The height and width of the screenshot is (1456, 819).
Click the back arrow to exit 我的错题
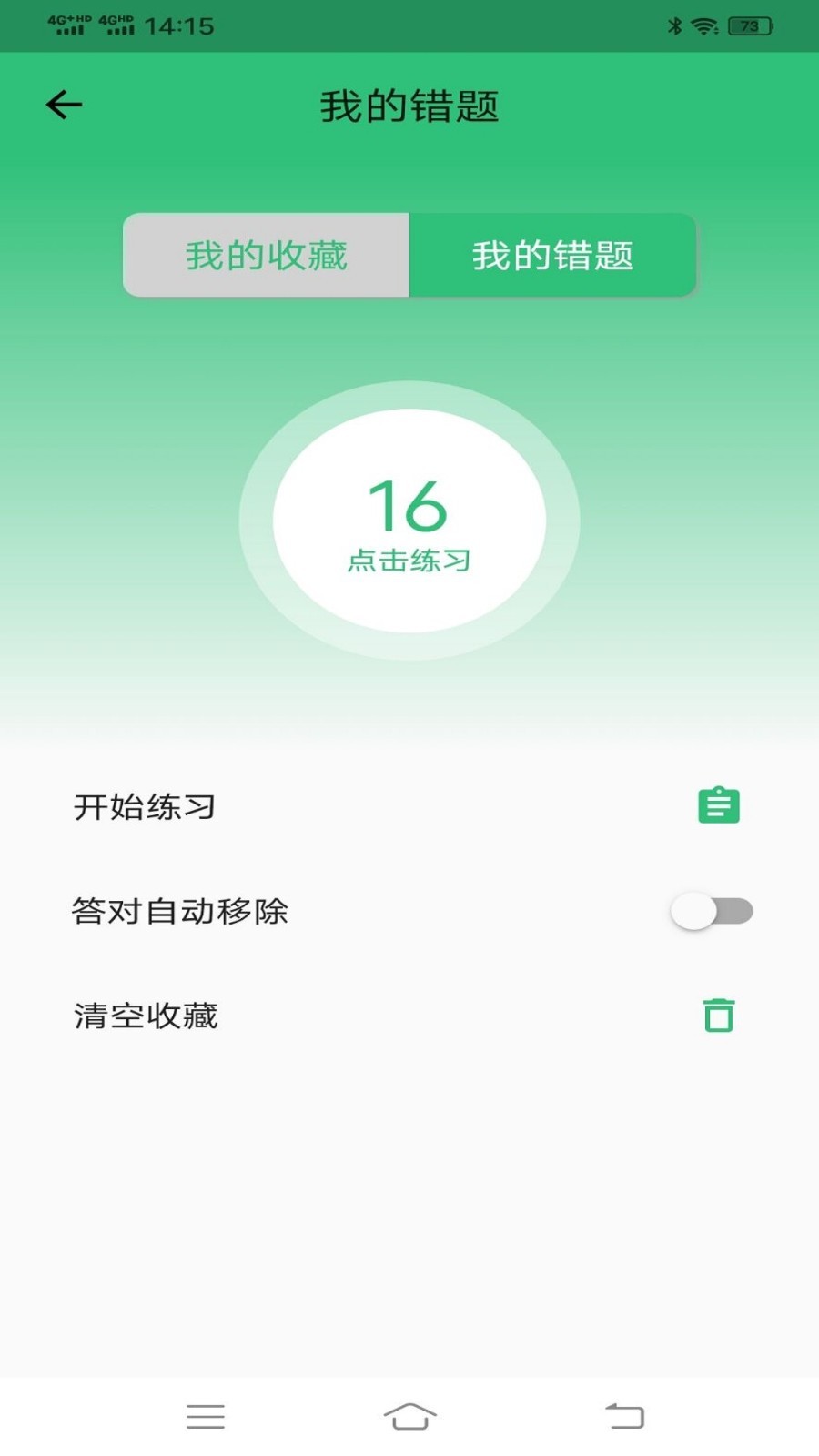(x=62, y=103)
